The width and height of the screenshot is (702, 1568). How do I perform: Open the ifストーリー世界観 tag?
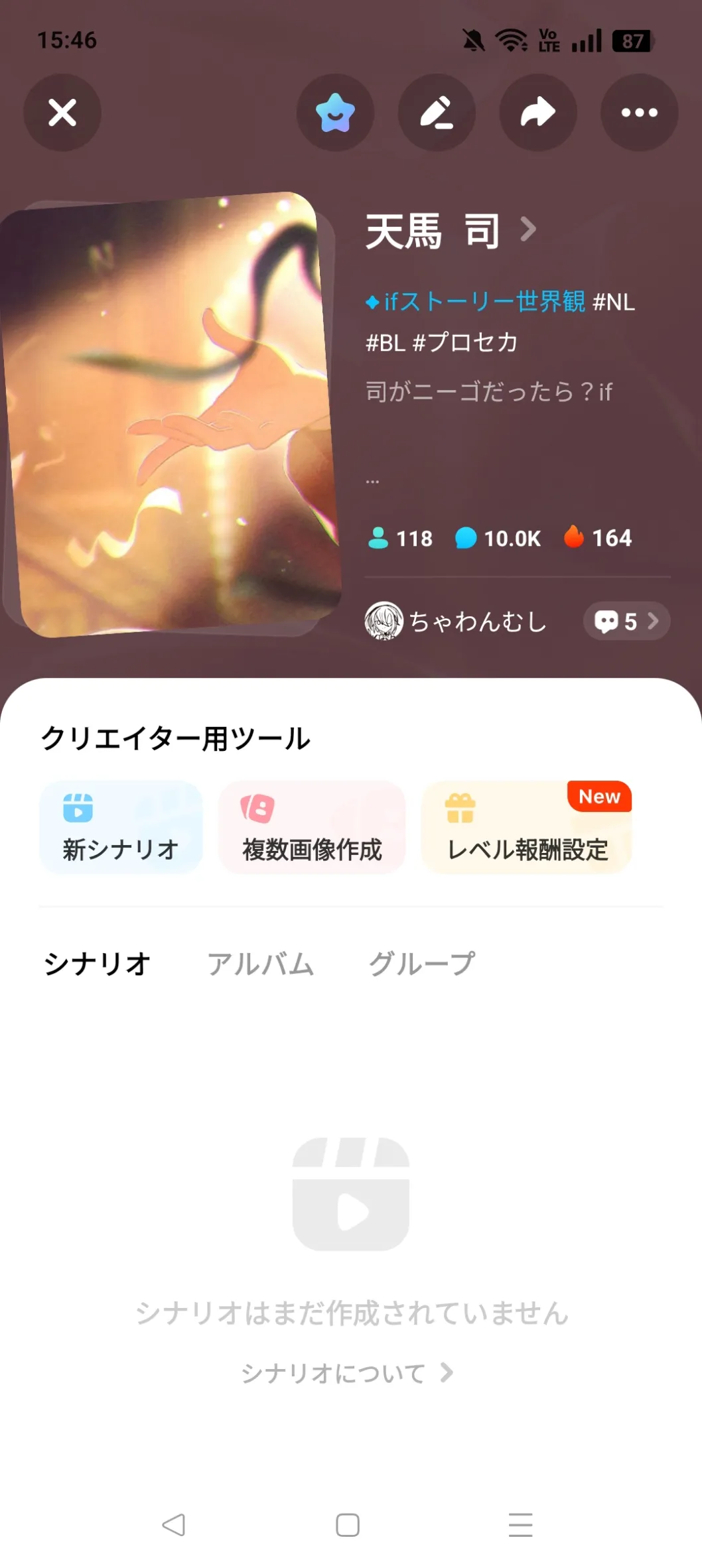(x=476, y=301)
